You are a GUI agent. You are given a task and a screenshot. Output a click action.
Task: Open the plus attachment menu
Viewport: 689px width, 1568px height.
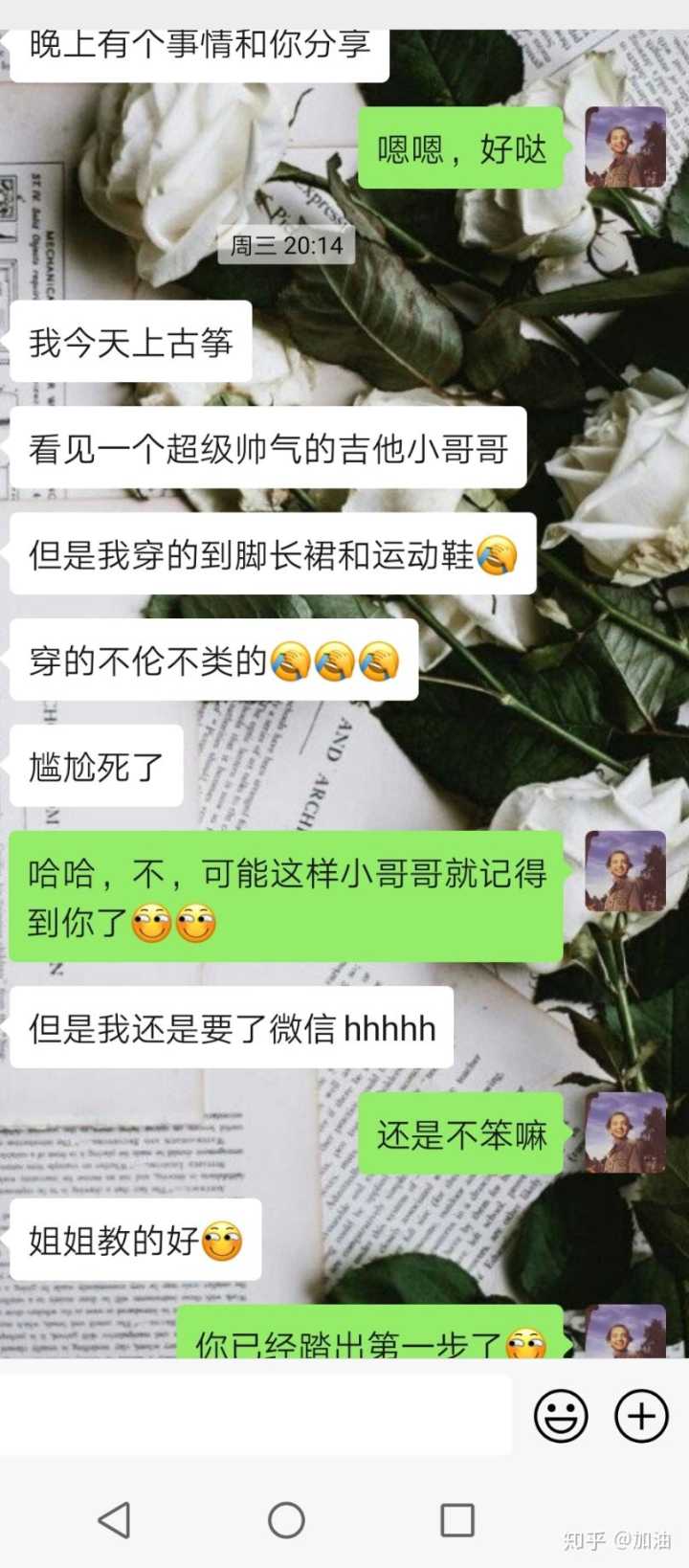(x=641, y=1415)
